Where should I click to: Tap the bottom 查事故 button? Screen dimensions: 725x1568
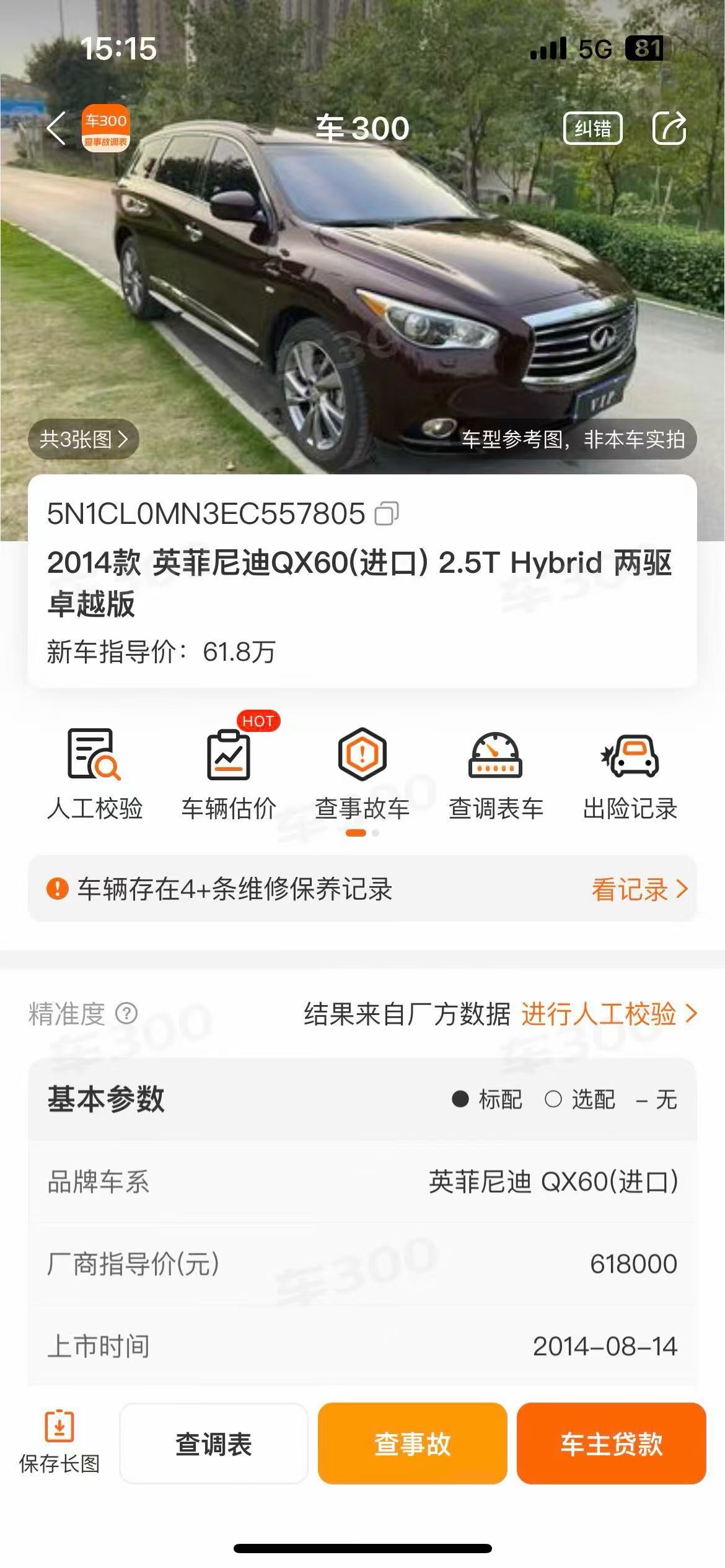[412, 1444]
